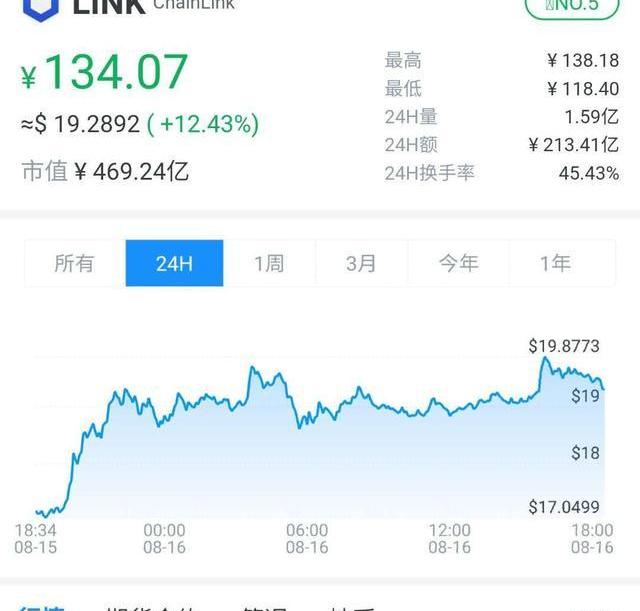
Task: Change chart range to 1年
Action: [x=556, y=263]
